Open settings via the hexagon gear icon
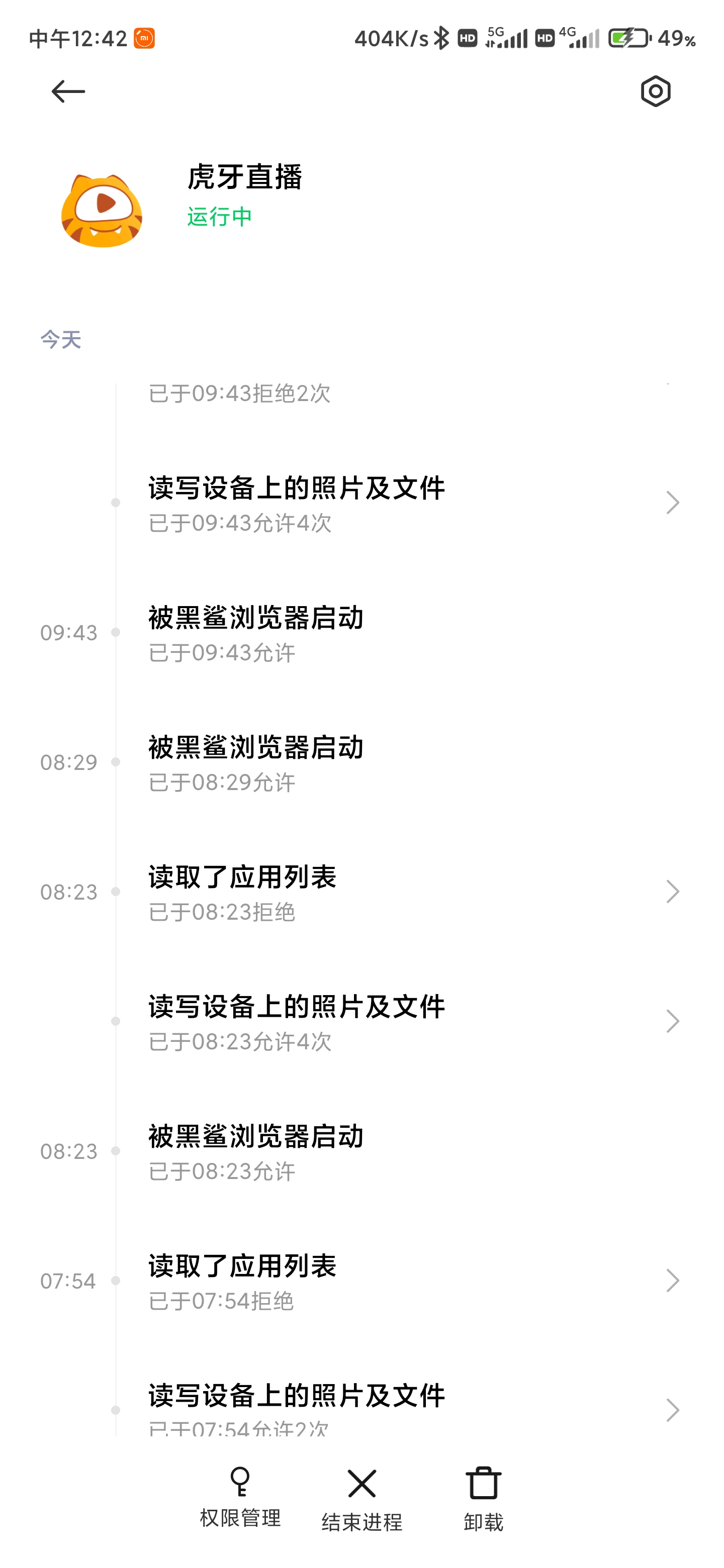 point(655,91)
